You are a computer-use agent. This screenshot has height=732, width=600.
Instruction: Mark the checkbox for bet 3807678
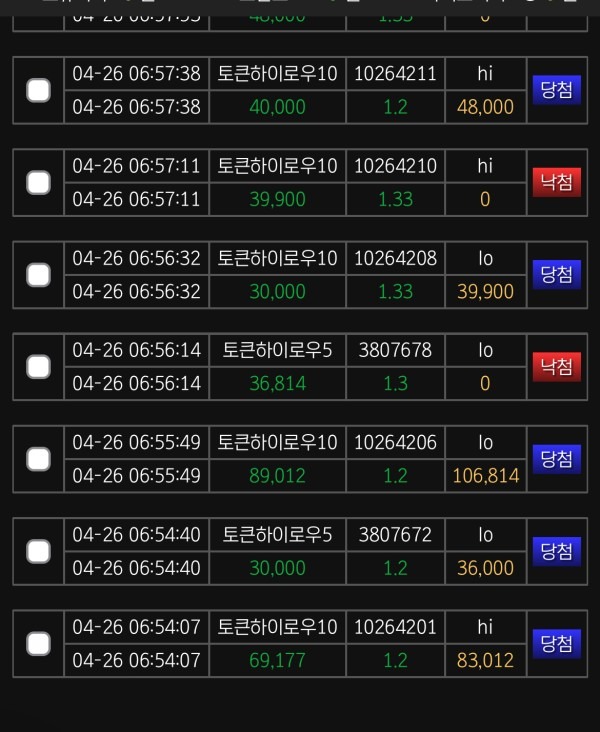pyautogui.click(x=38, y=367)
